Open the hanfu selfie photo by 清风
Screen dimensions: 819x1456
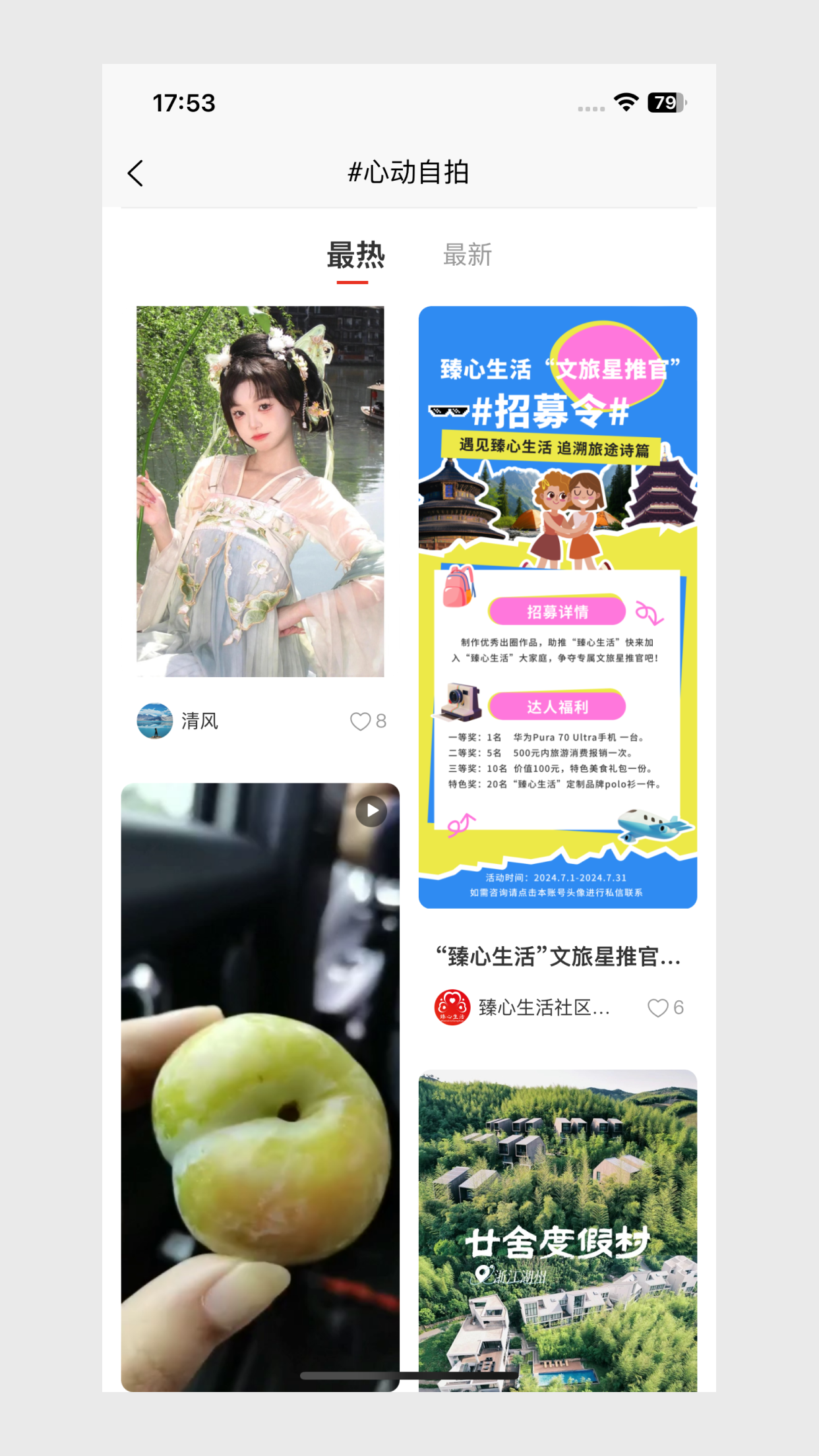(260, 490)
